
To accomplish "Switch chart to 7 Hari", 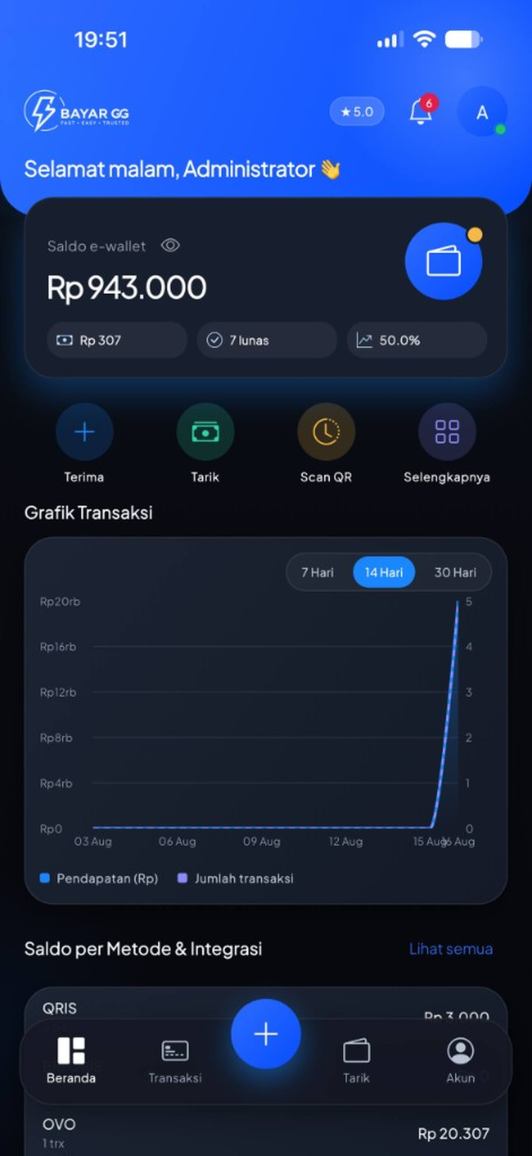I will pyautogui.click(x=318, y=572).
